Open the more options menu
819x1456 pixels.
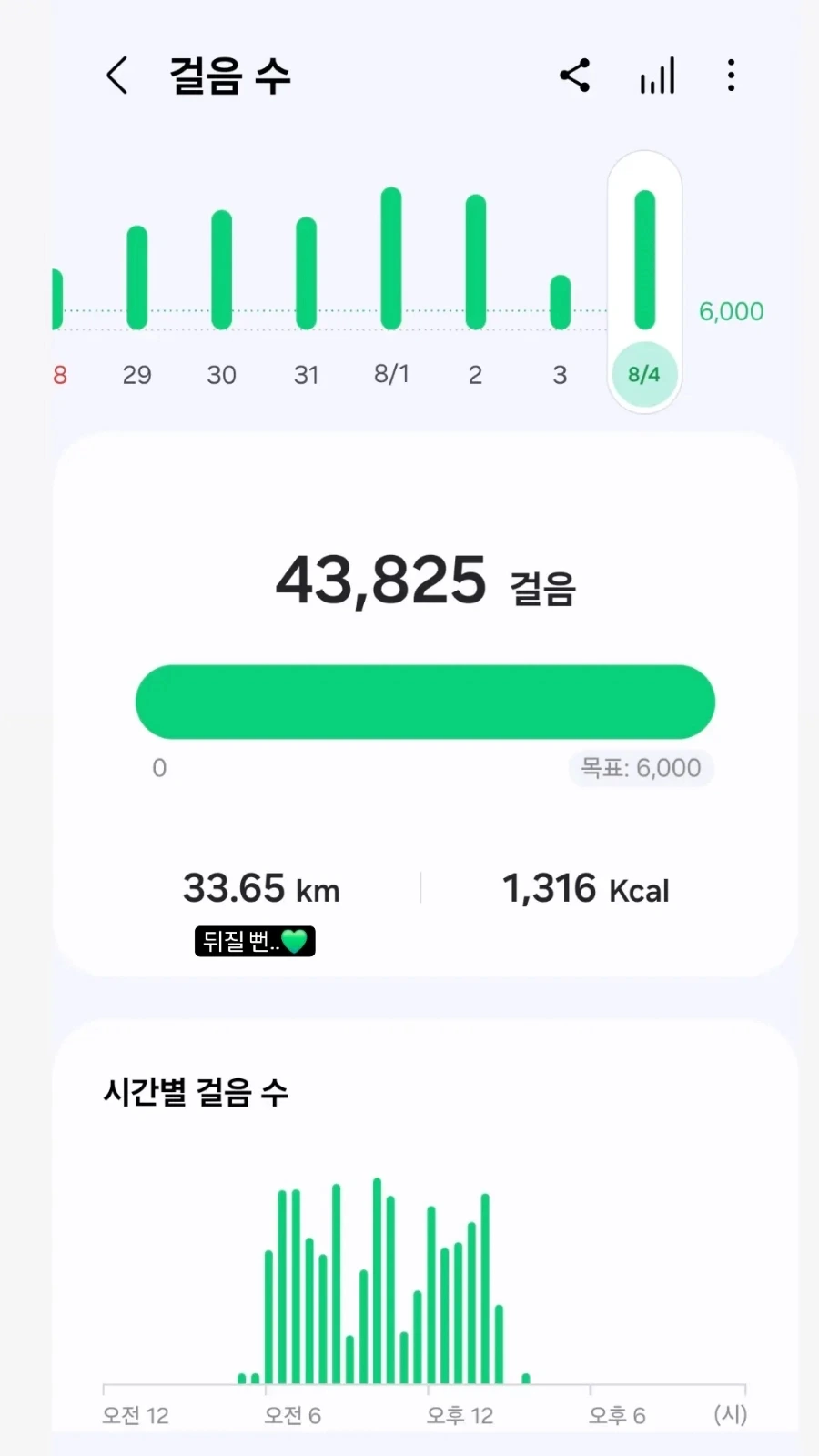pyautogui.click(x=731, y=76)
